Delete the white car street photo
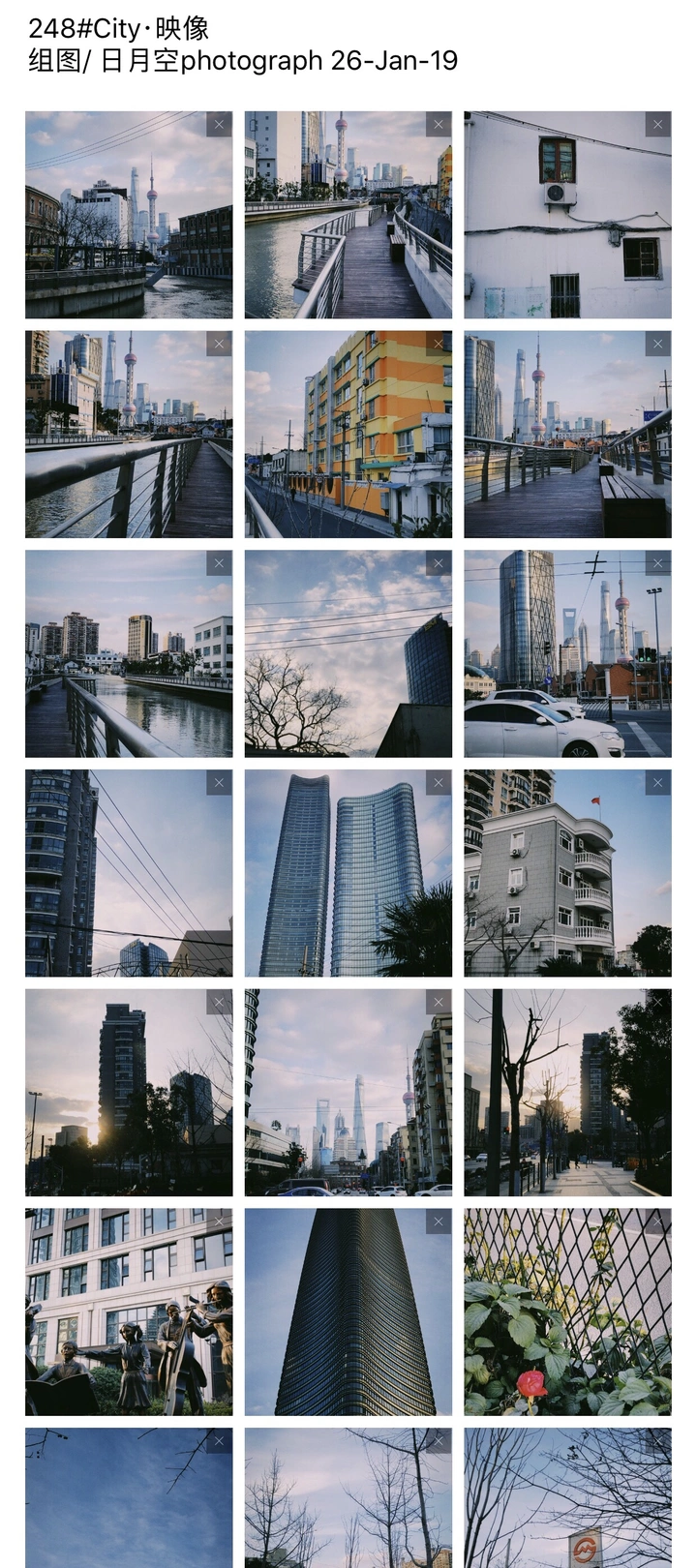 658,563
